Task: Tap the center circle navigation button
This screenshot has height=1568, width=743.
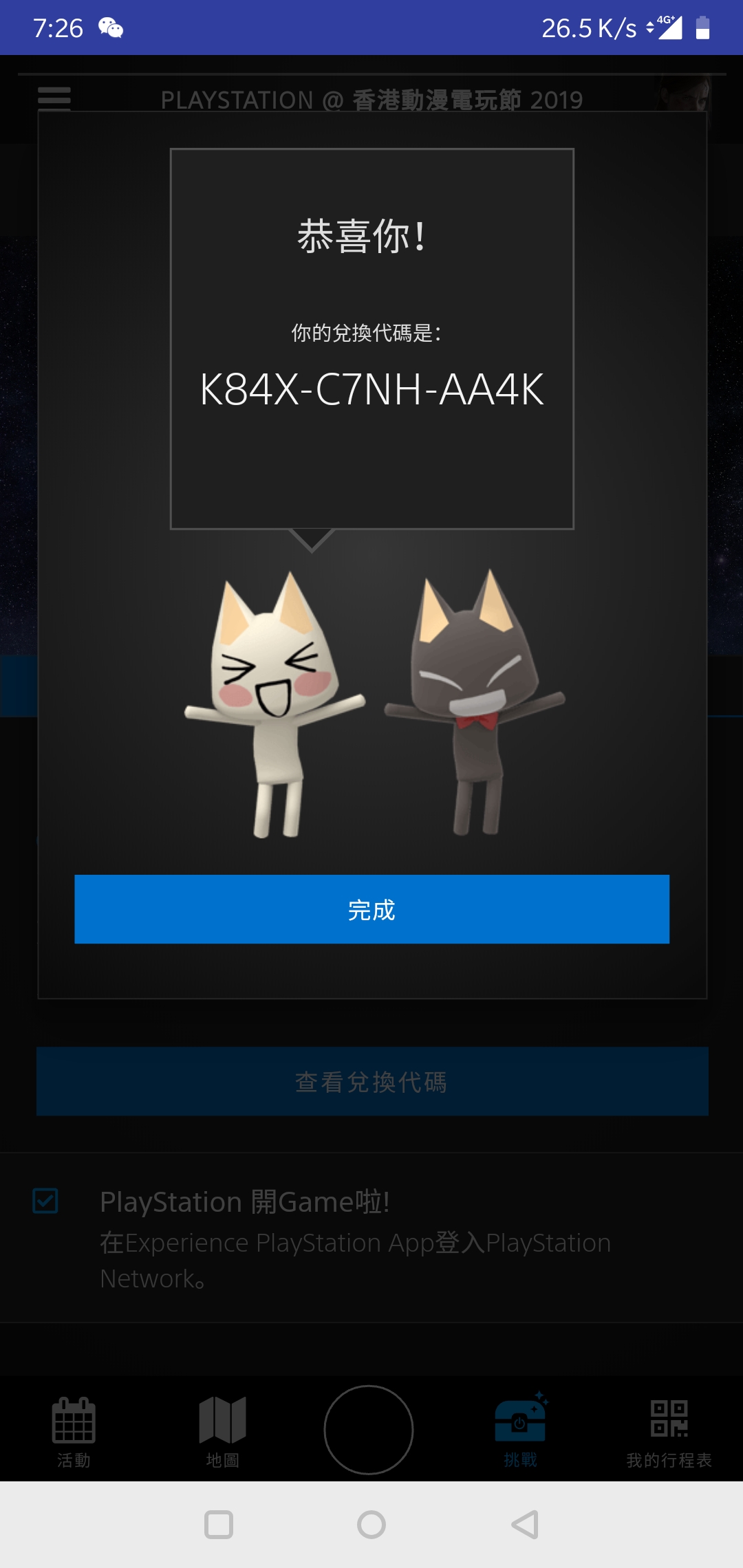Action: [369, 1429]
